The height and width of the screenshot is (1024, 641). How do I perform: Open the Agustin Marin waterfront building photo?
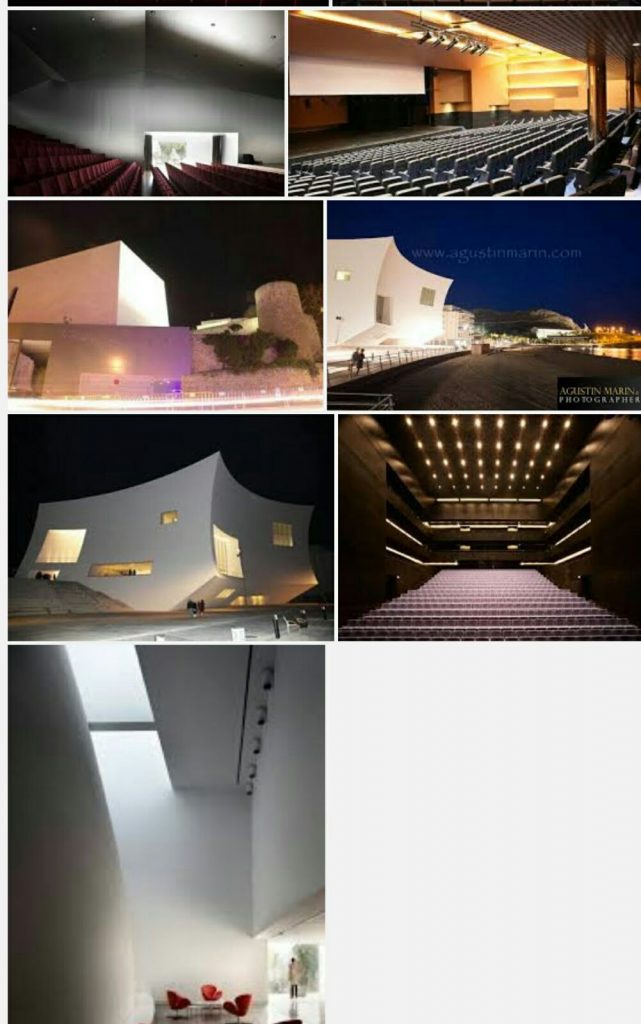(x=483, y=305)
